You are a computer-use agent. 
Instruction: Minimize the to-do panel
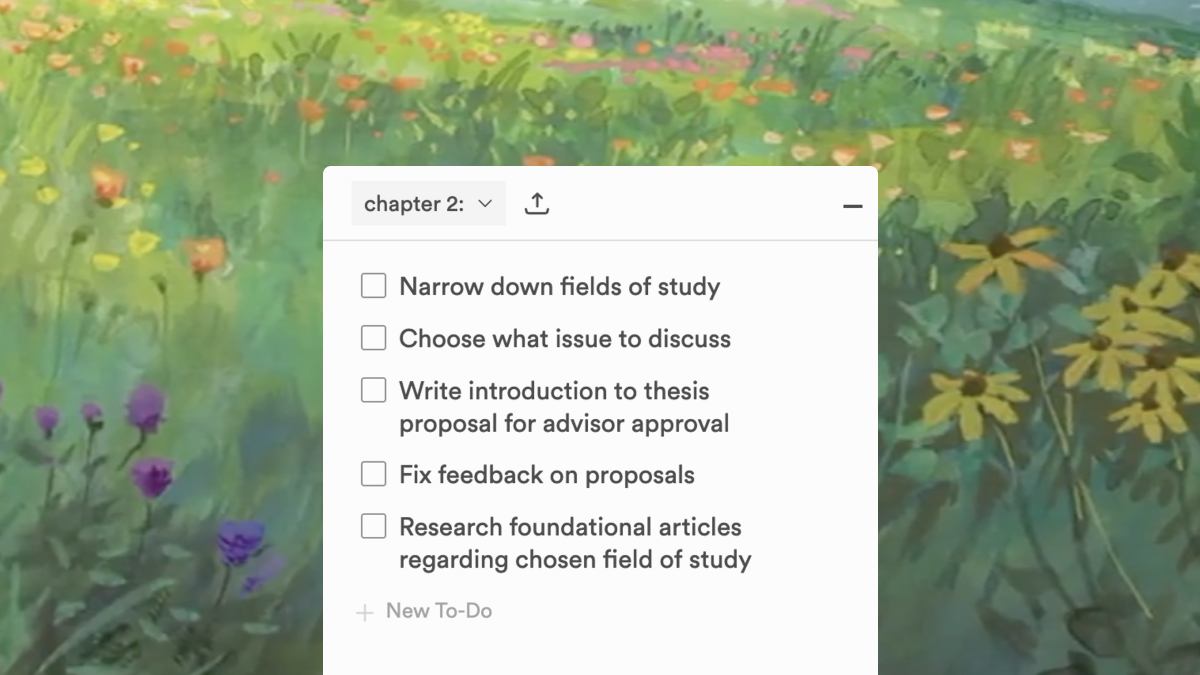852,206
